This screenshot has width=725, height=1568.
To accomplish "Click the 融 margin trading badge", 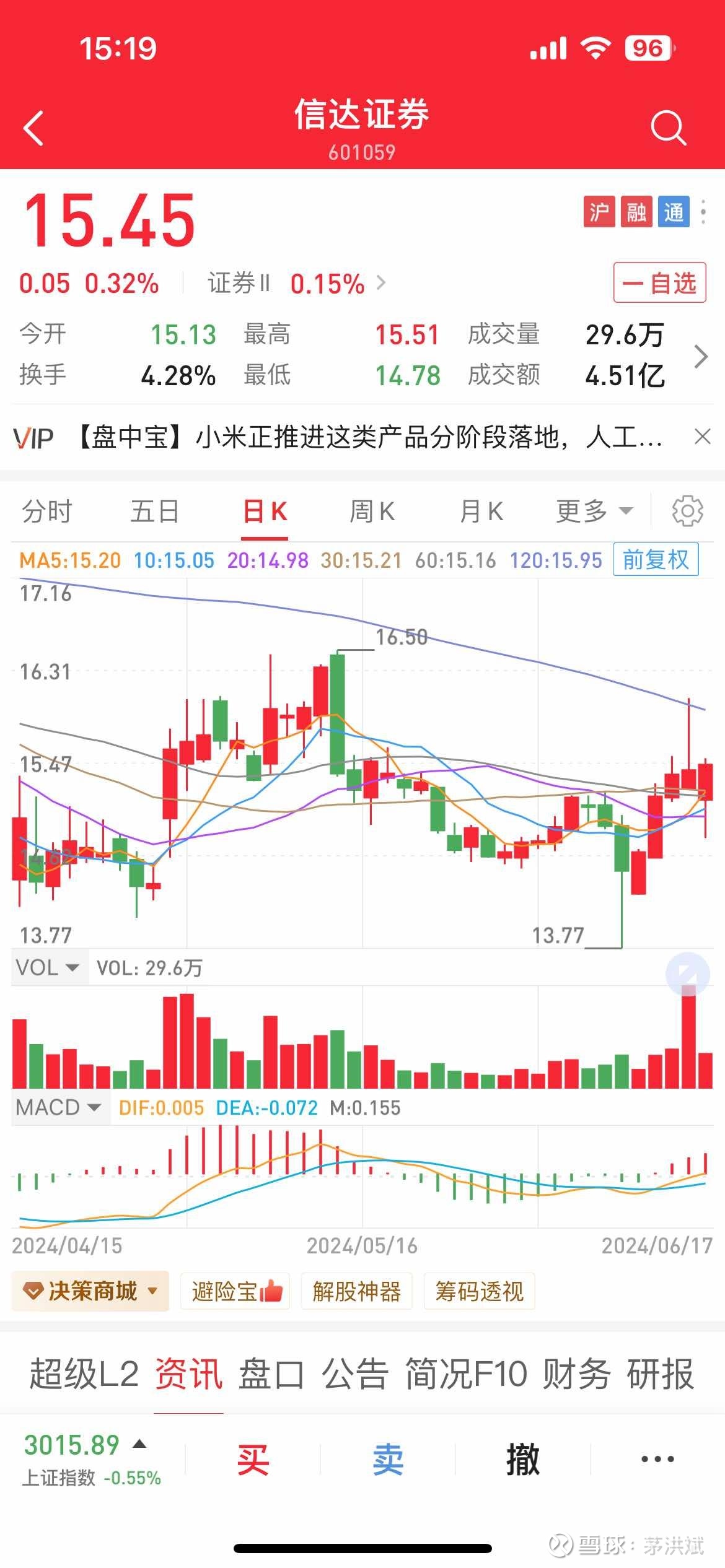I will (636, 211).
